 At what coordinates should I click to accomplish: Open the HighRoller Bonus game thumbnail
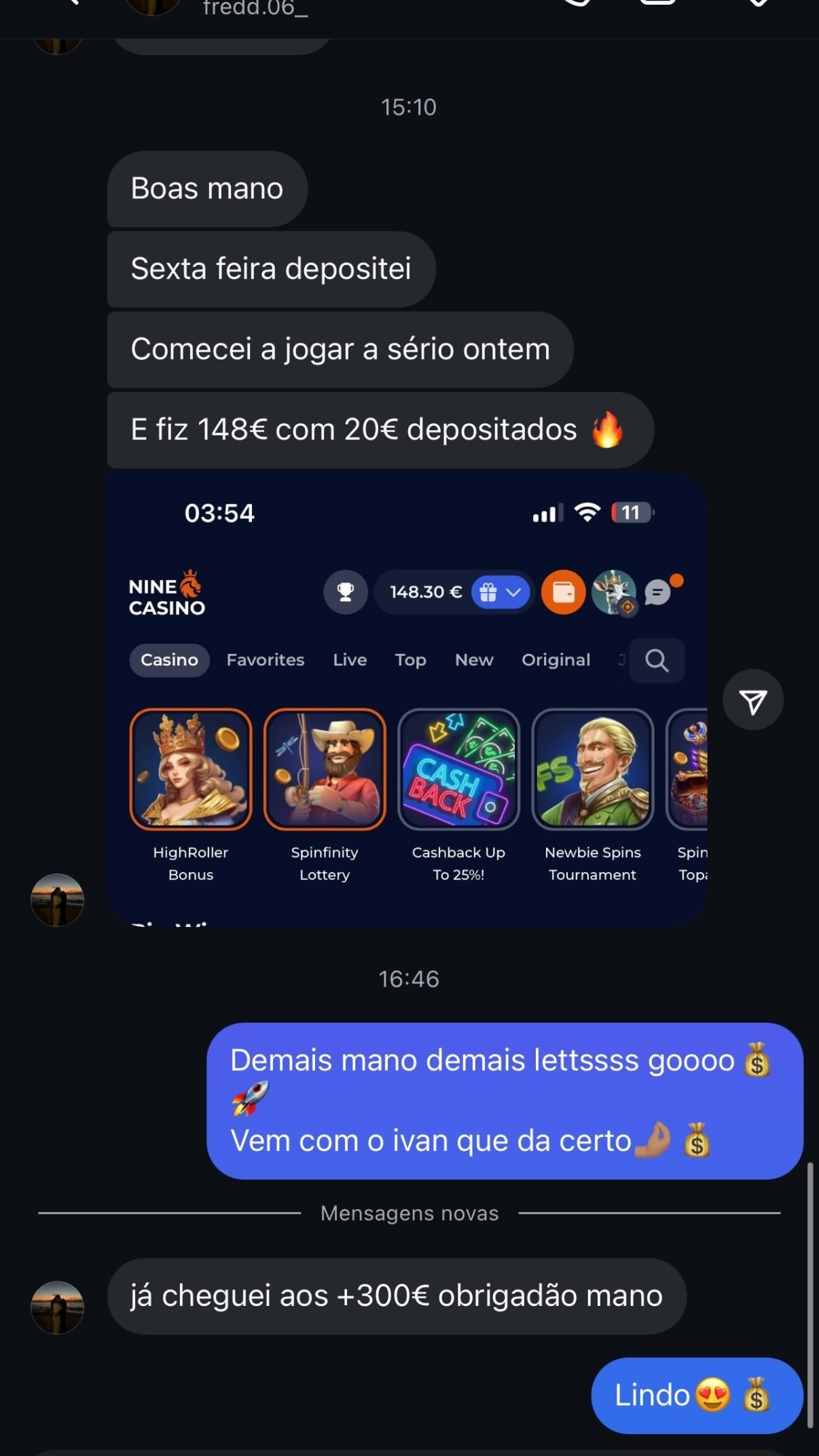(x=191, y=769)
